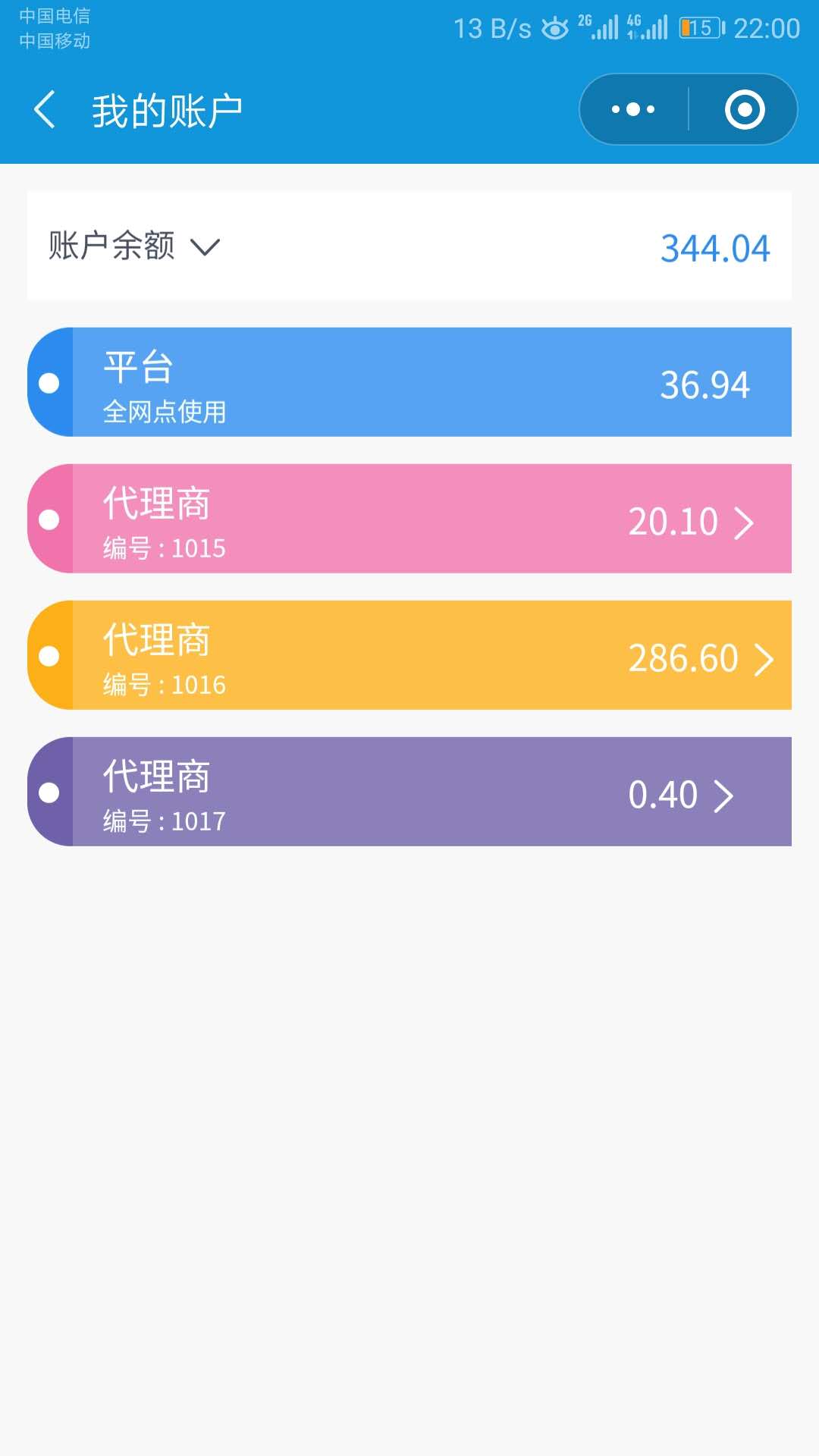This screenshot has height=1456, width=819.
Task: Expand the 账户余额 dropdown
Action: (134, 246)
